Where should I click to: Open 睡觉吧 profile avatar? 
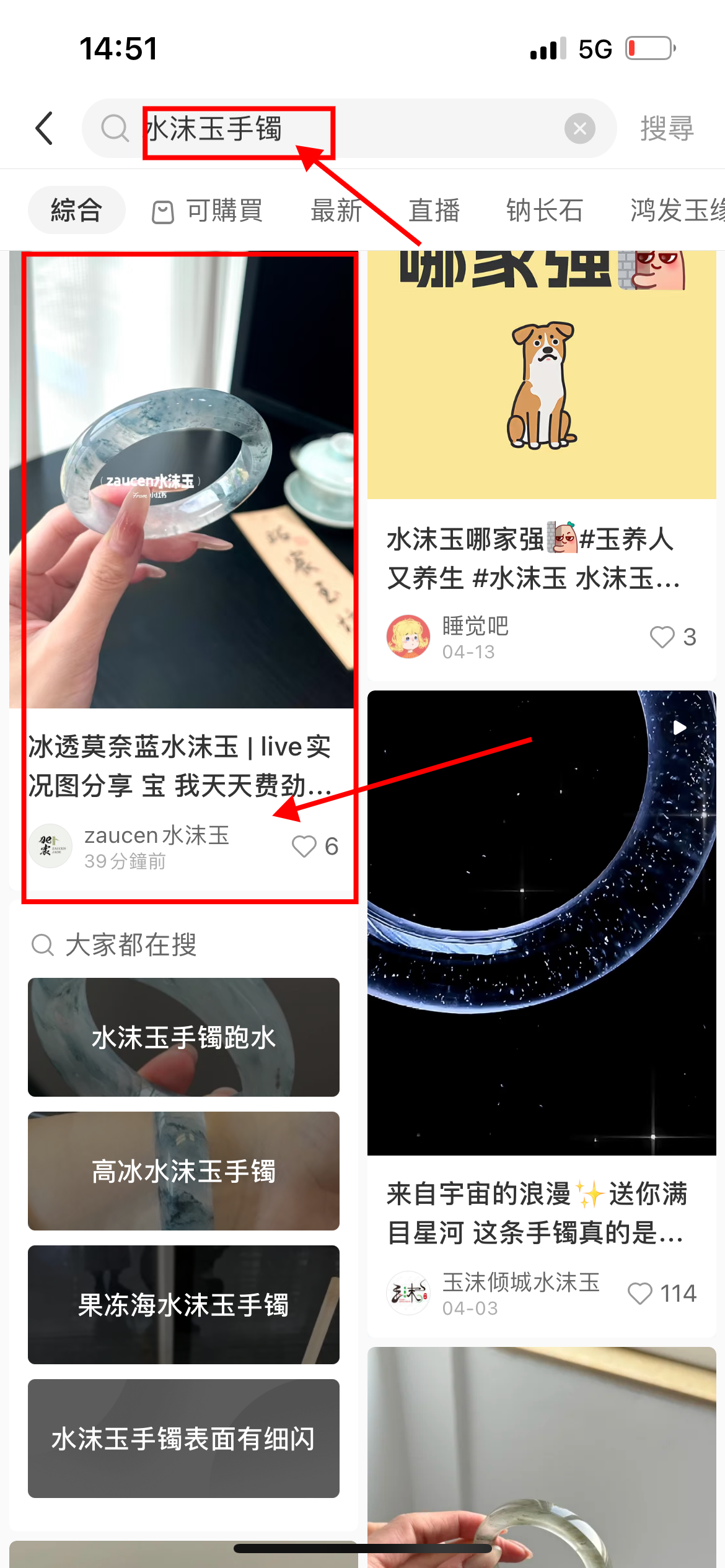click(408, 637)
